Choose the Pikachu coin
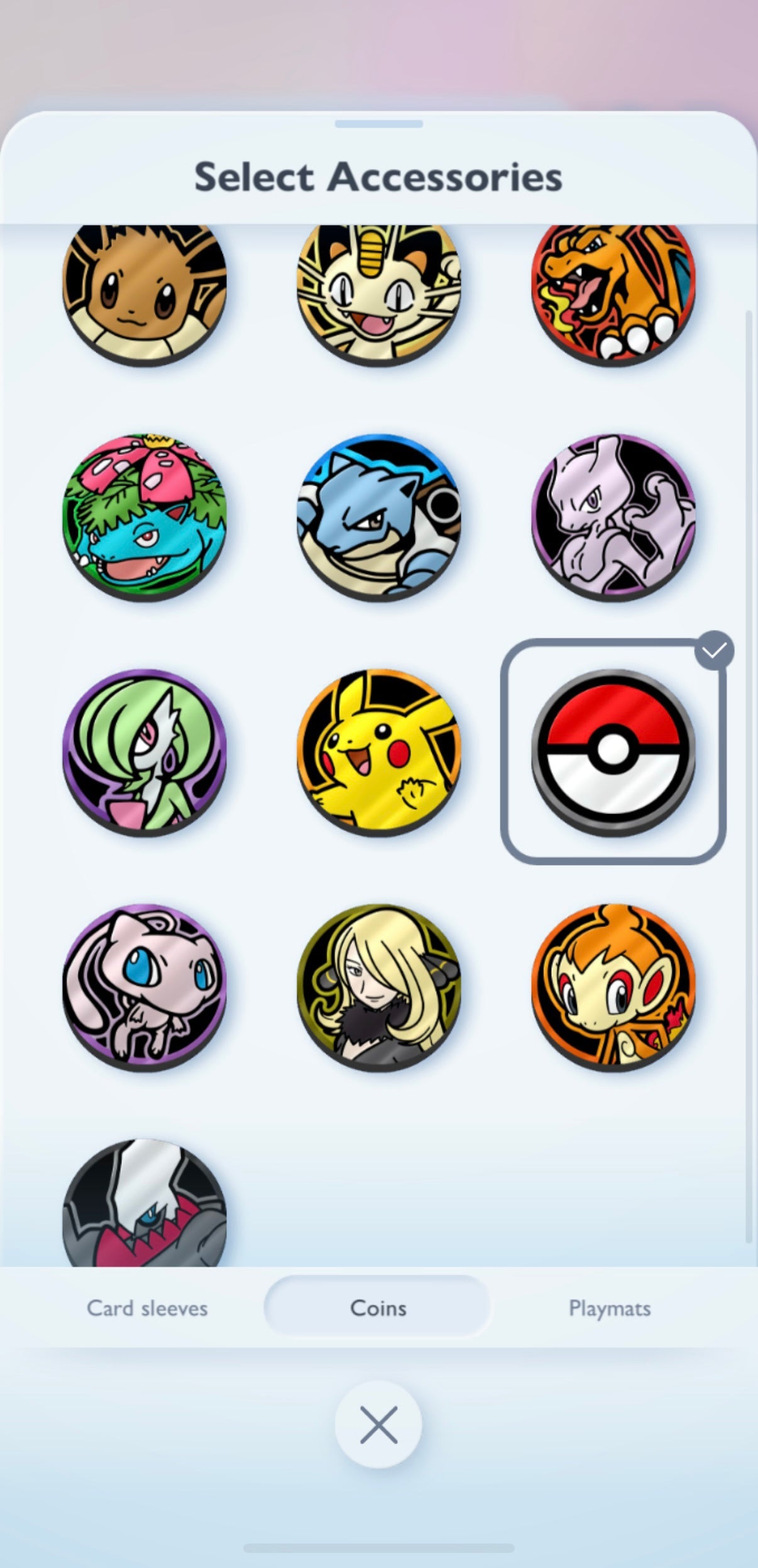 click(x=378, y=751)
